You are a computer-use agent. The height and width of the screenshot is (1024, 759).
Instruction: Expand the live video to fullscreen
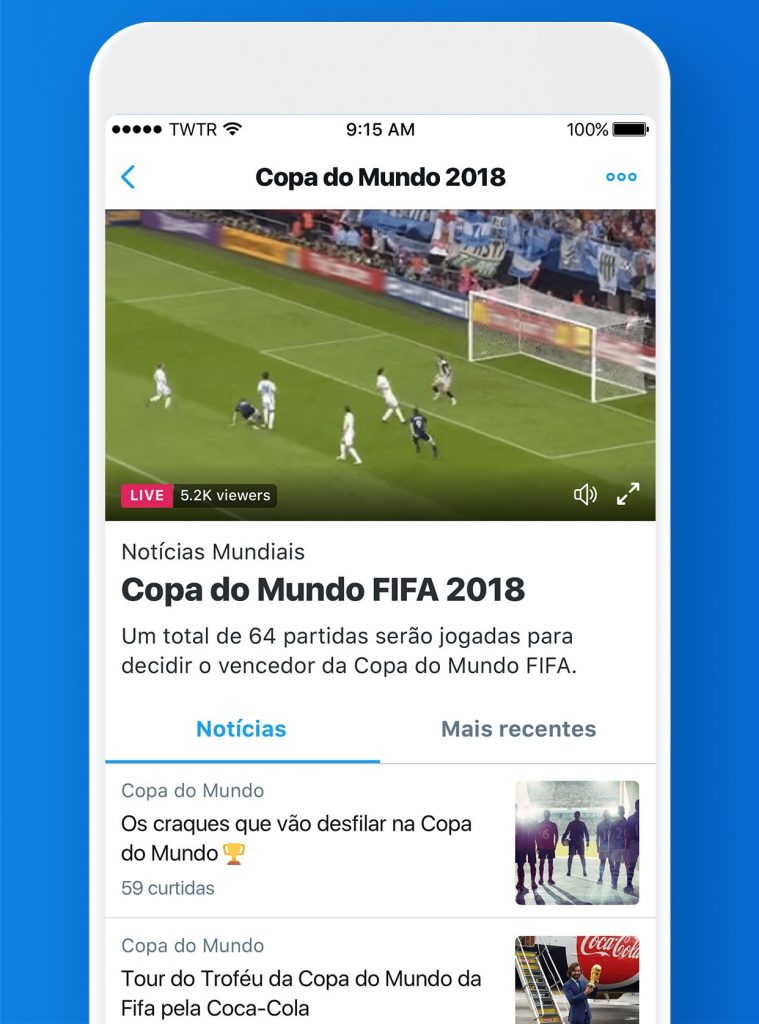(x=628, y=495)
